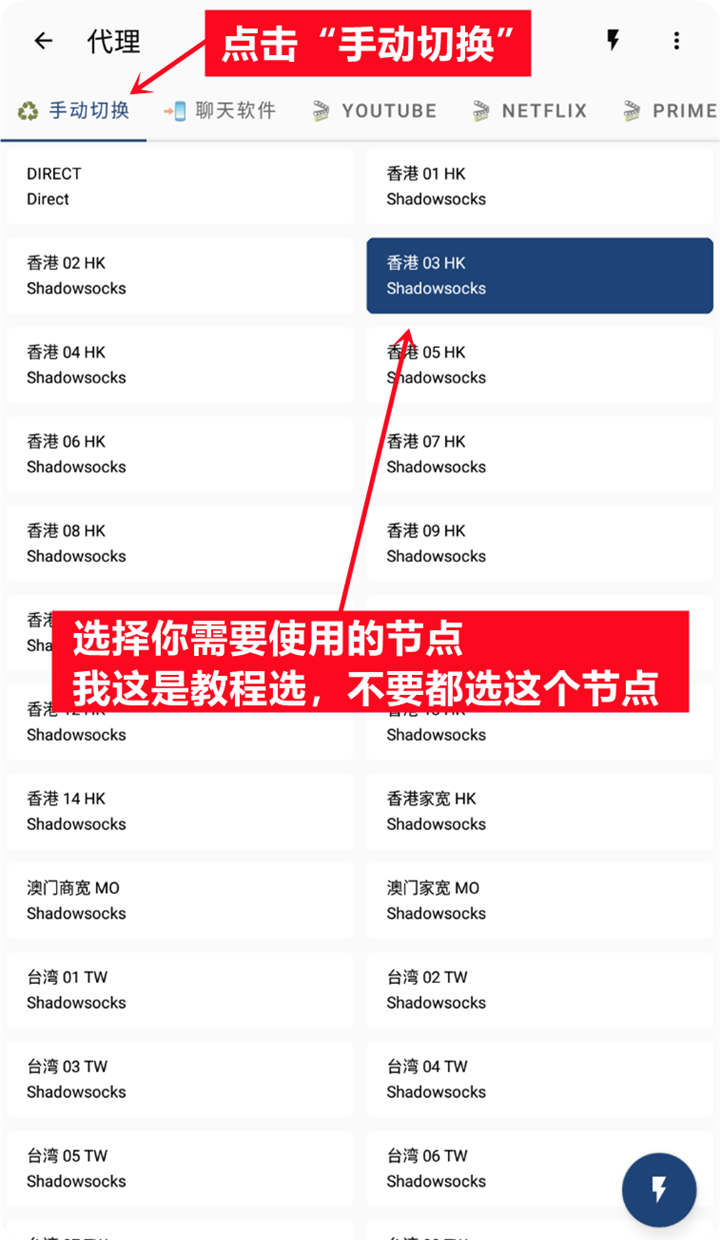
Task: Tap the floating lightning button
Action: pos(659,1190)
